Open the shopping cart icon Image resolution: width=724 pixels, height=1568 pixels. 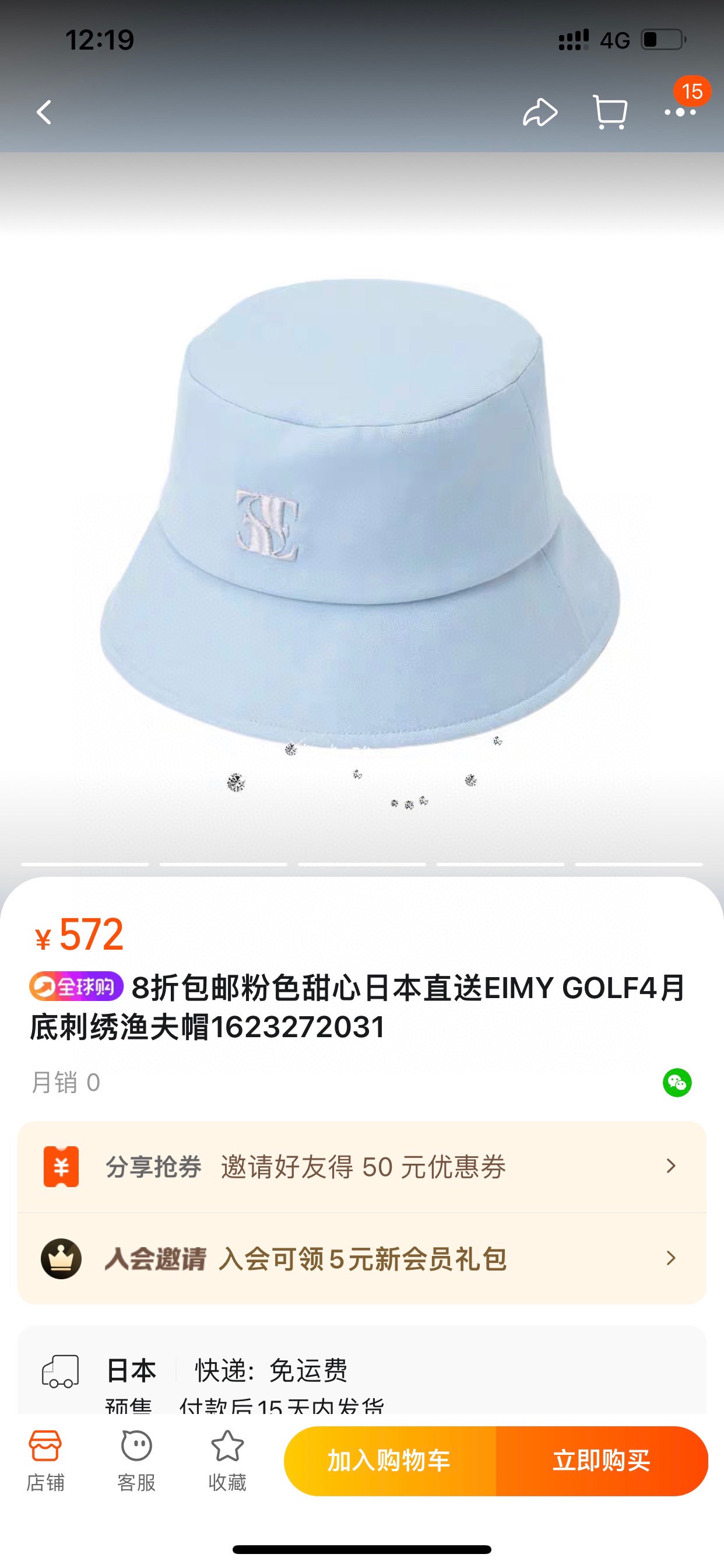(x=610, y=113)
